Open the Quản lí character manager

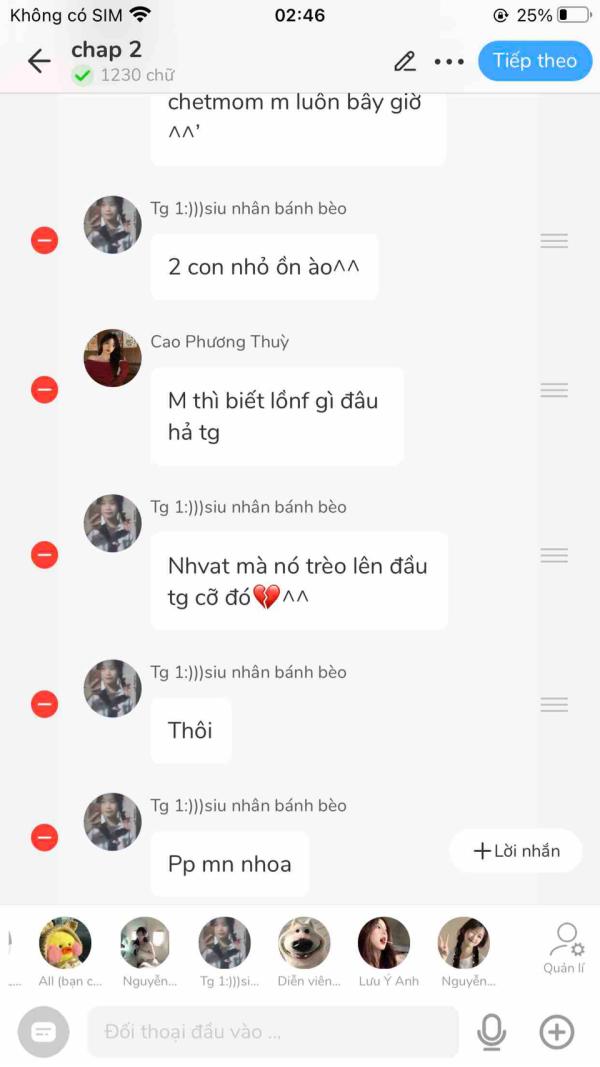click(565, 946)
